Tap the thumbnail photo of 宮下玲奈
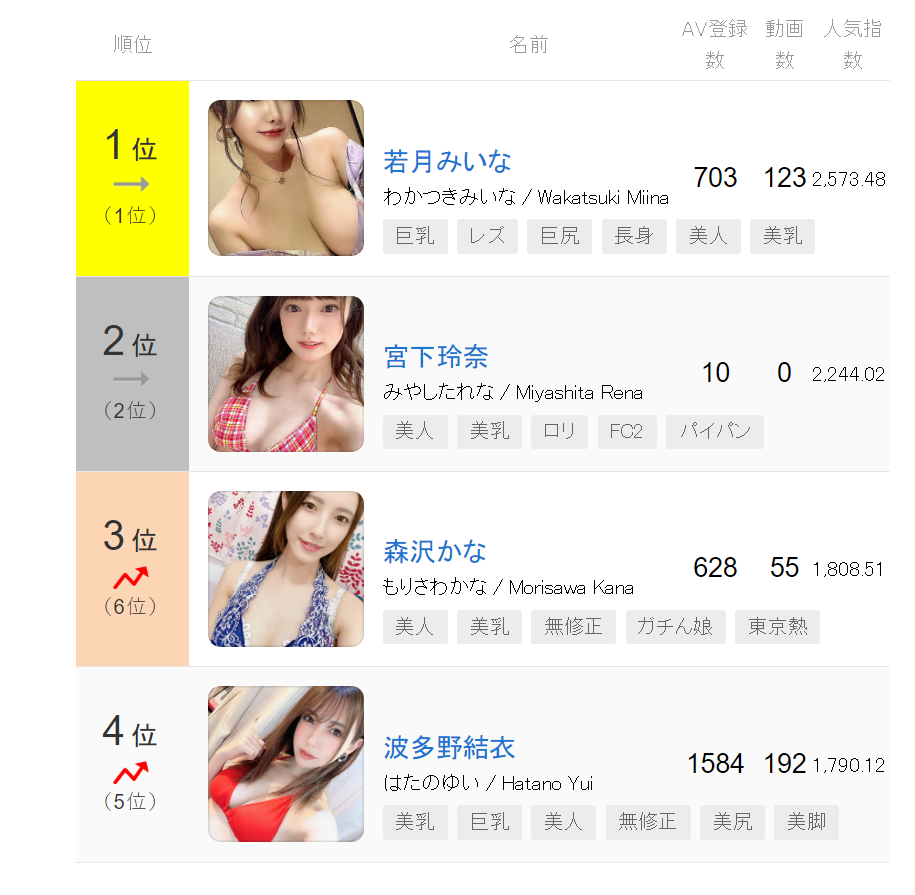915x895 pixels. pos(286,374)
